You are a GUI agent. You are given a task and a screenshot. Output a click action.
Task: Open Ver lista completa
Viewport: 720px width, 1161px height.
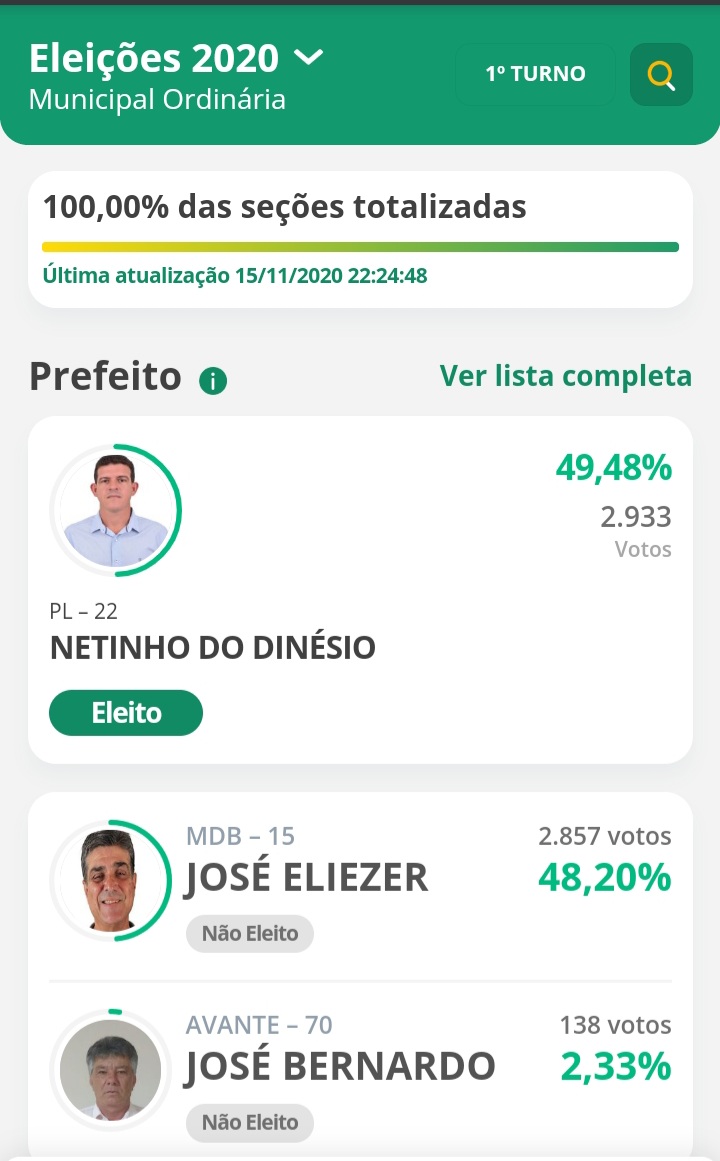point(566,377)
